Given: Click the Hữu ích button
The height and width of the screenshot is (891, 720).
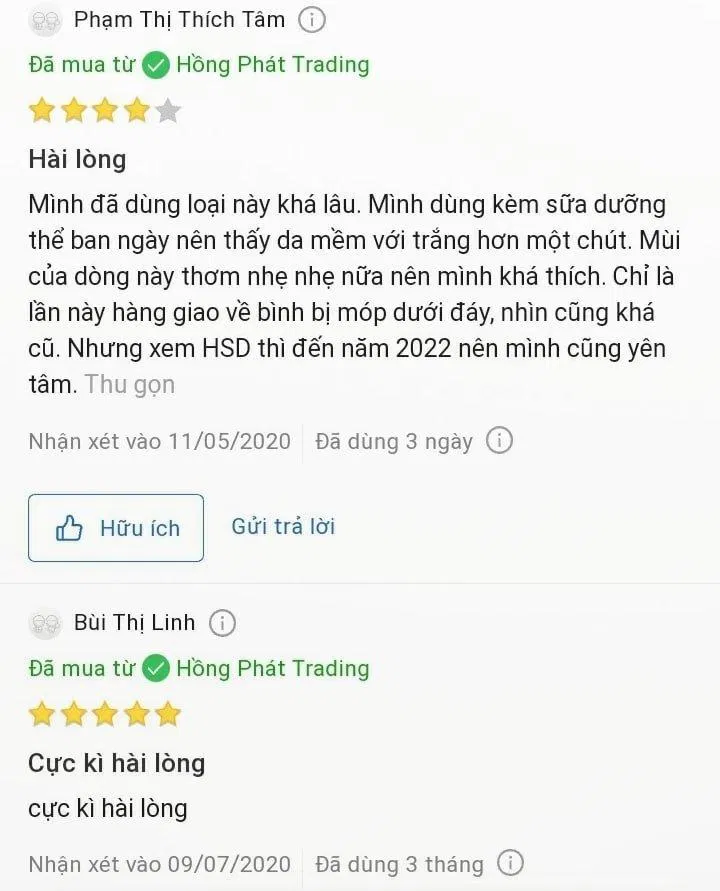Looking at the screenshot, I should pyautogui.click(x=115, y=528).
